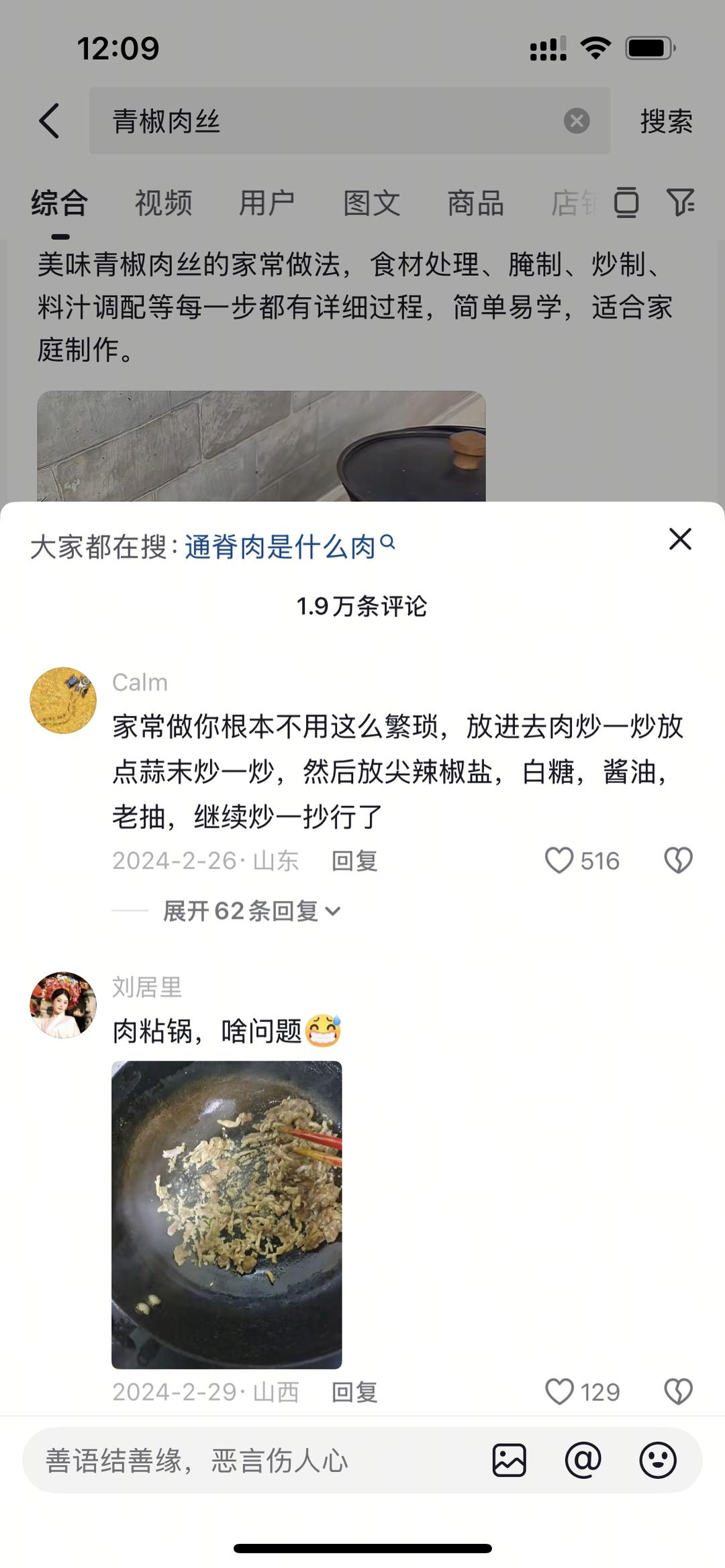Screen dimensions: 725x1568
Task: Switch to the 视频 tab
Action: 163,203
